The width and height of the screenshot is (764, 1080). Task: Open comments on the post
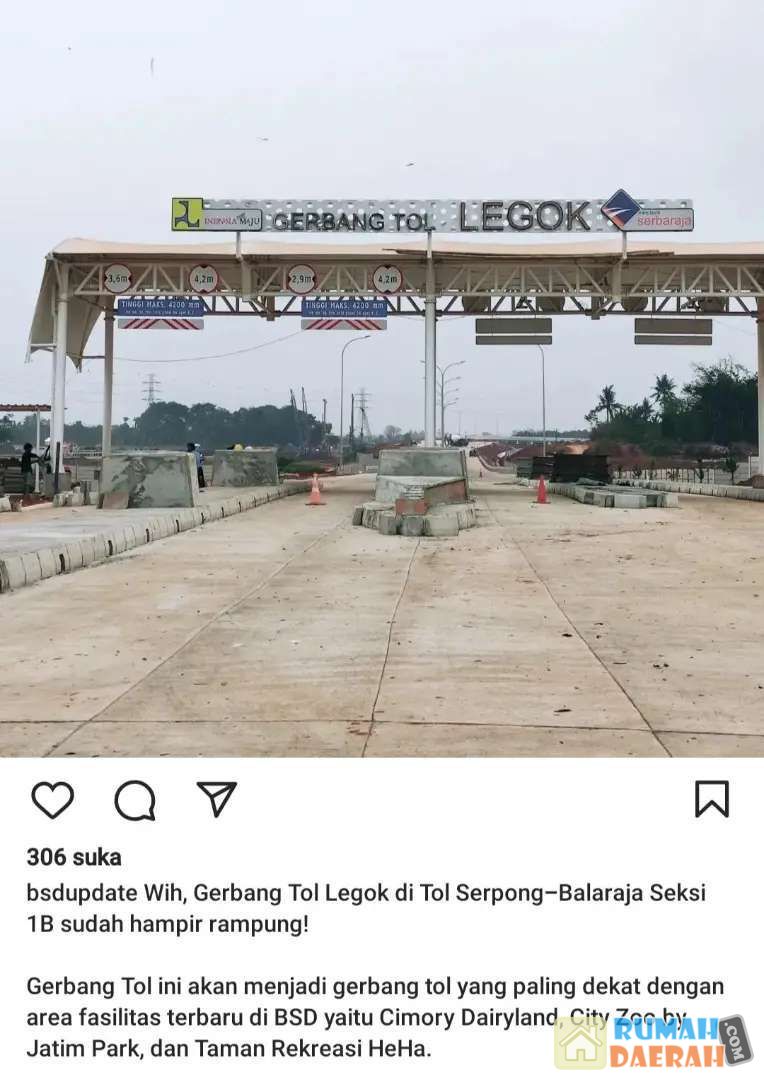[x=135, y=800]
